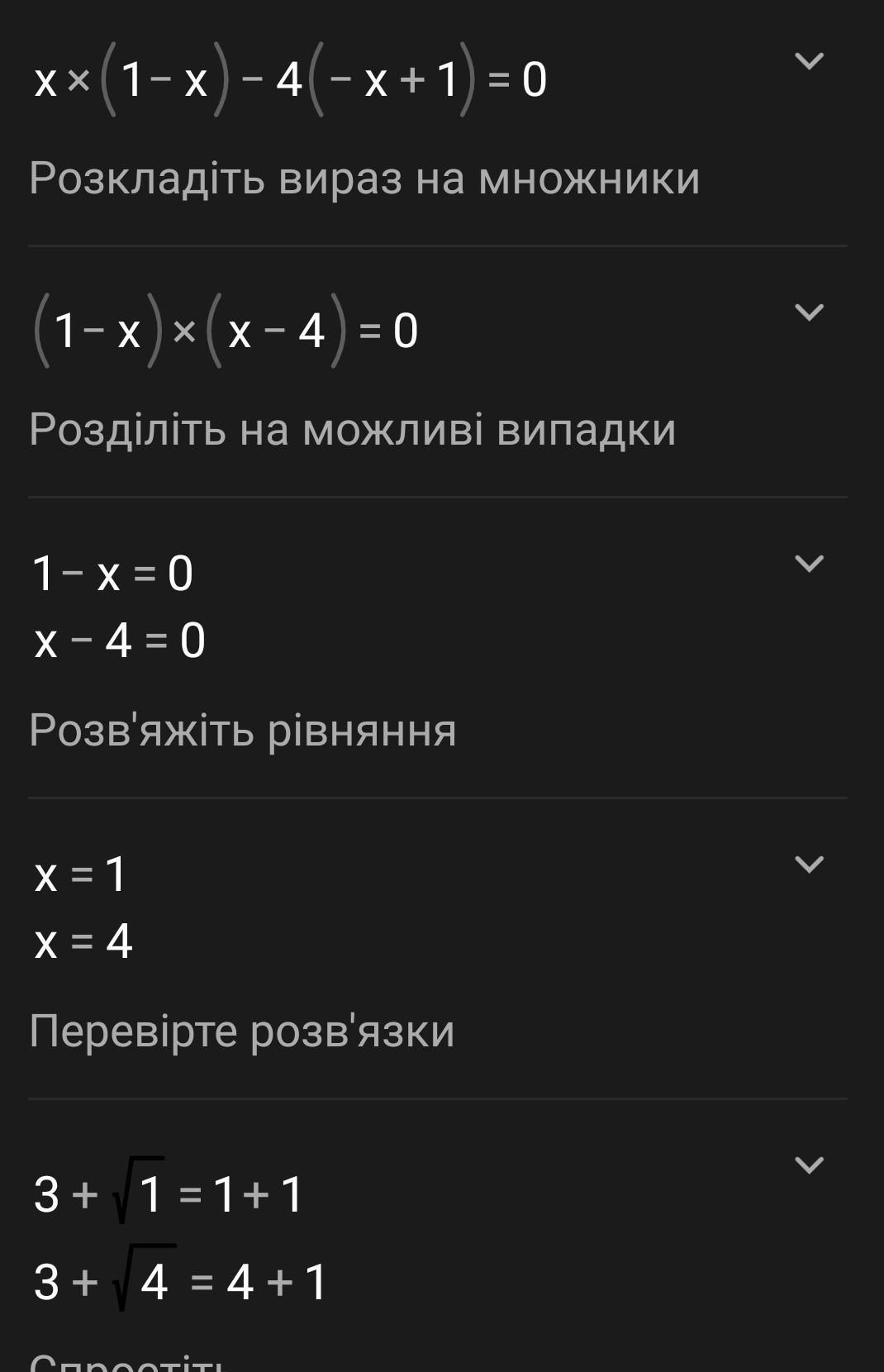Expand the verification step 3+√1=1+1
Viewport: 884px width, 1372px height.
[808, 1165]
